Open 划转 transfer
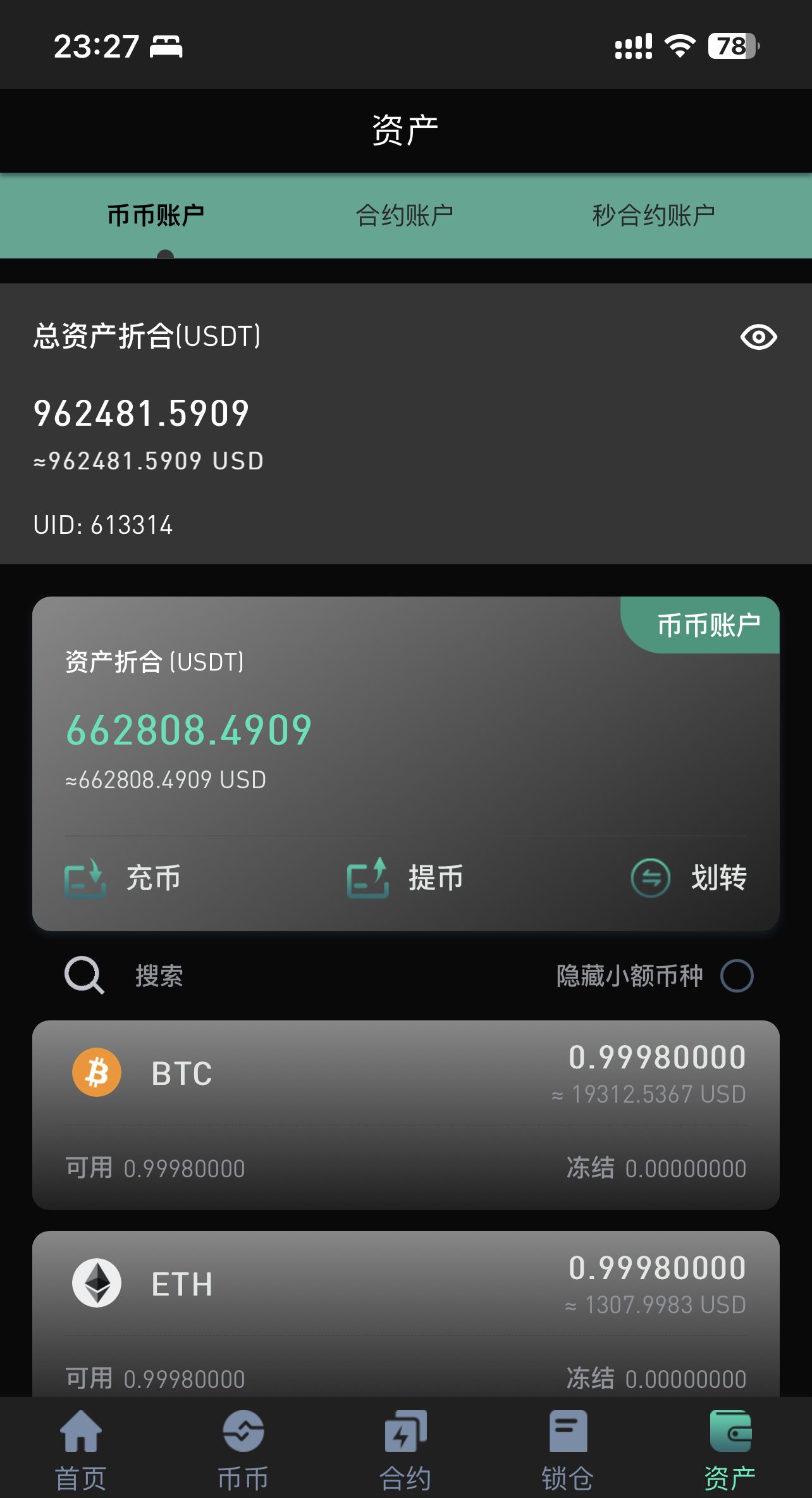This screenshot has height=1498, width=812. pos(689,878)
